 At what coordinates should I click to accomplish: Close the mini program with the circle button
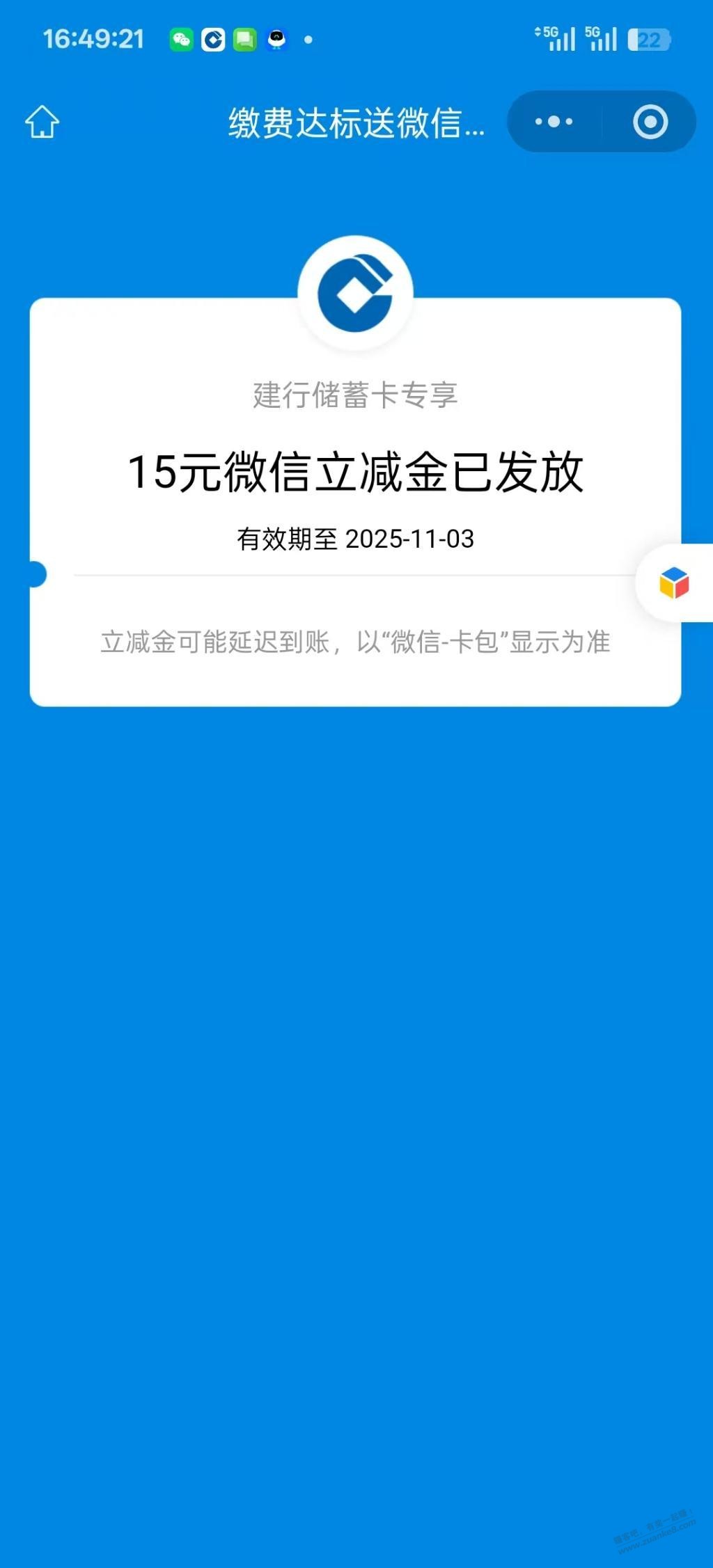pyautogui.click(x=650, y=122)
